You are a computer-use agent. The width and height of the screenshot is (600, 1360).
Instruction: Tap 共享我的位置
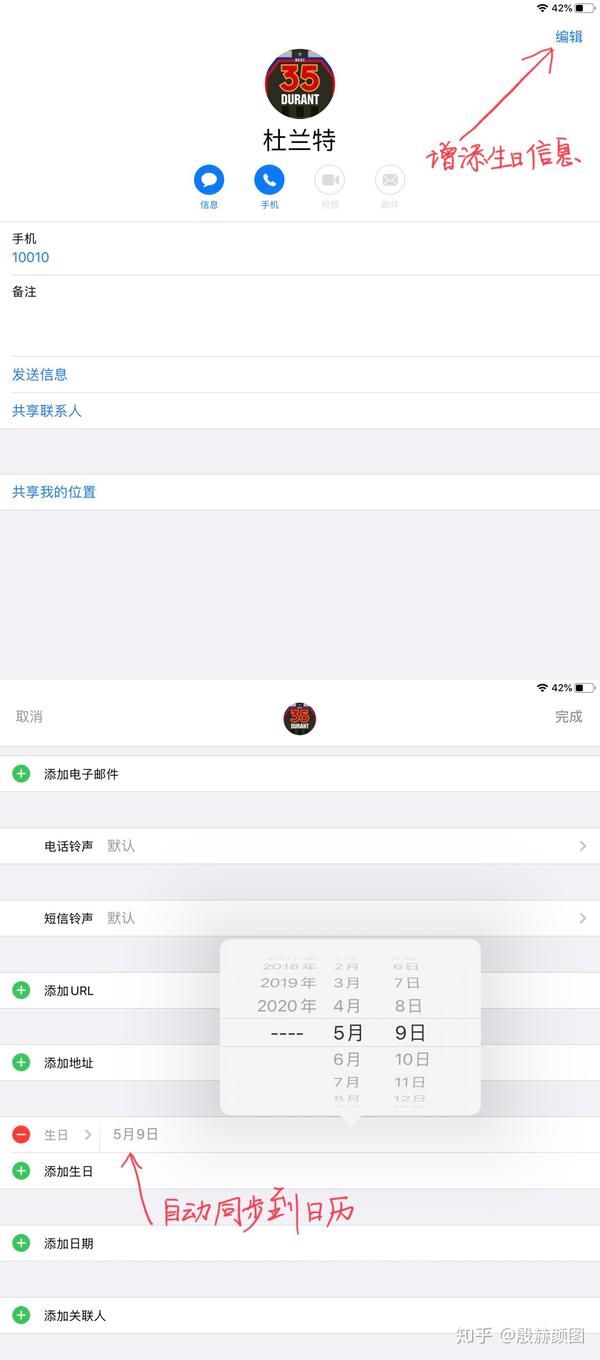click(x=54, y=492)
